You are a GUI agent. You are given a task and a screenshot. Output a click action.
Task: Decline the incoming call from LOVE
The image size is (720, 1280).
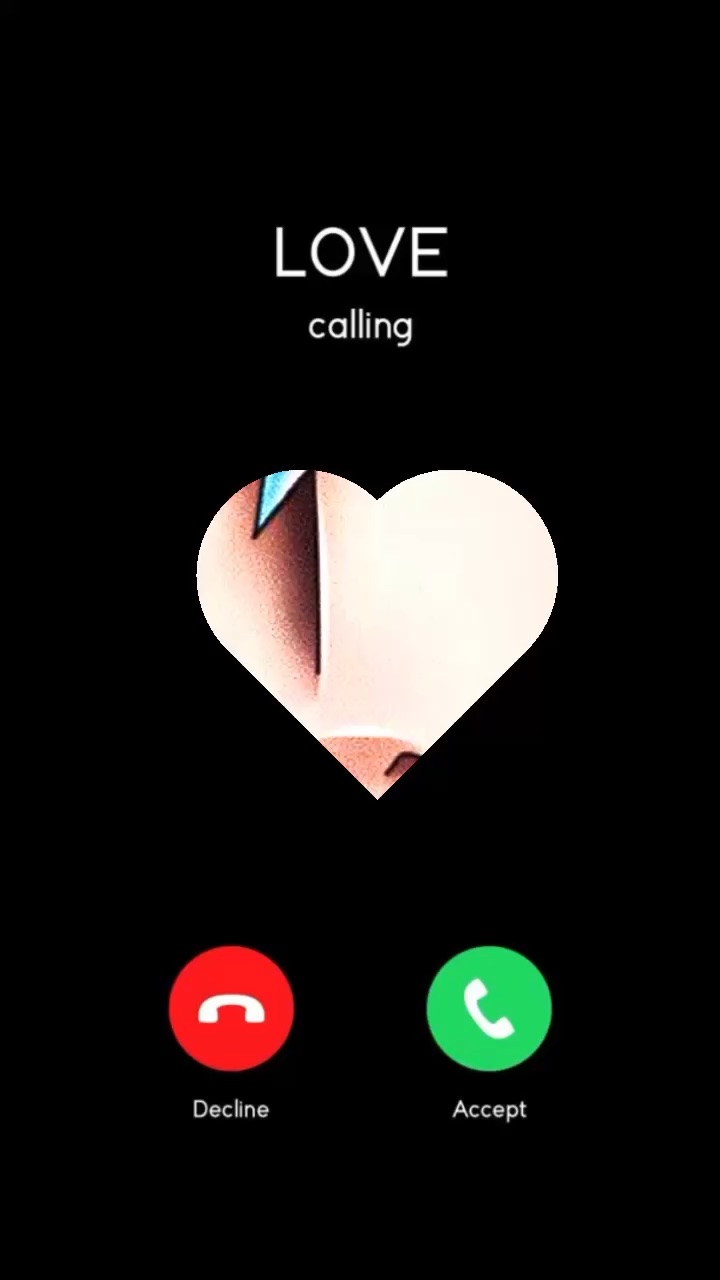[x=231, y=1008]
